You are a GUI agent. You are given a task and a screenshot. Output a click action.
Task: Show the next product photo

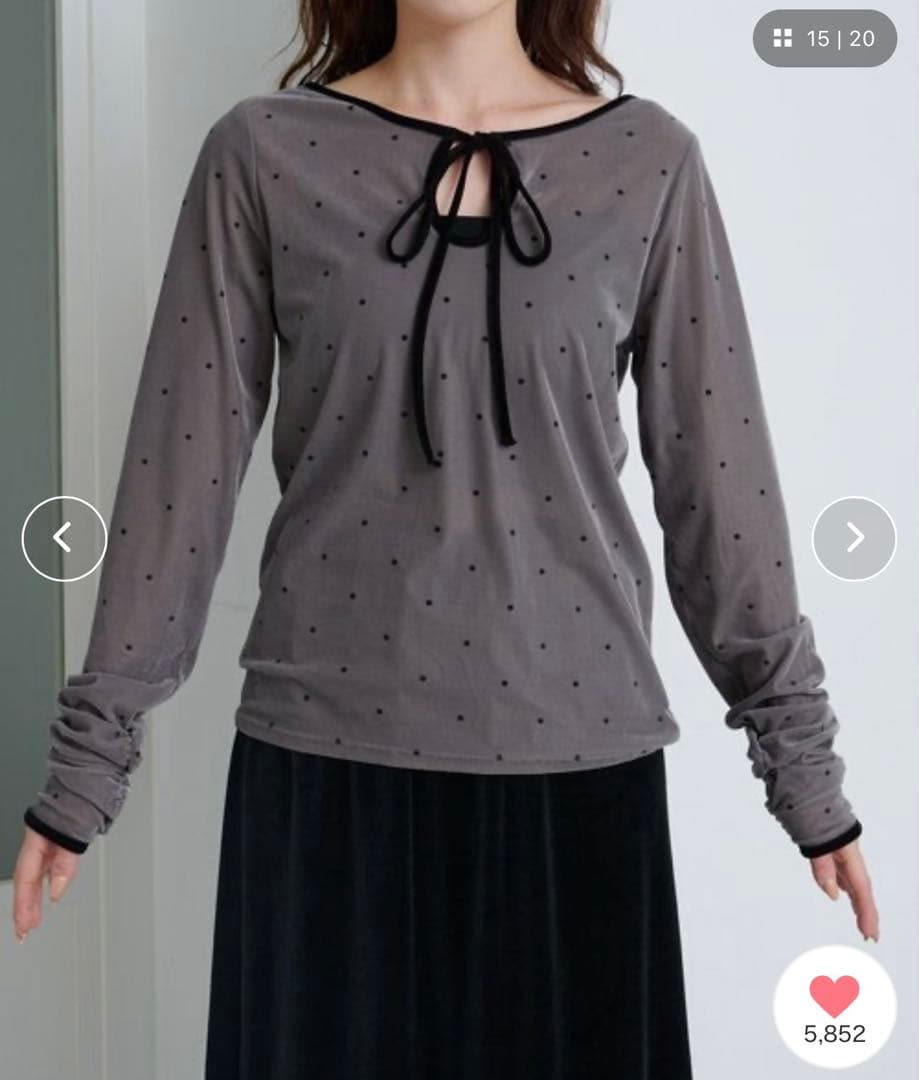(x=854, y=538)
